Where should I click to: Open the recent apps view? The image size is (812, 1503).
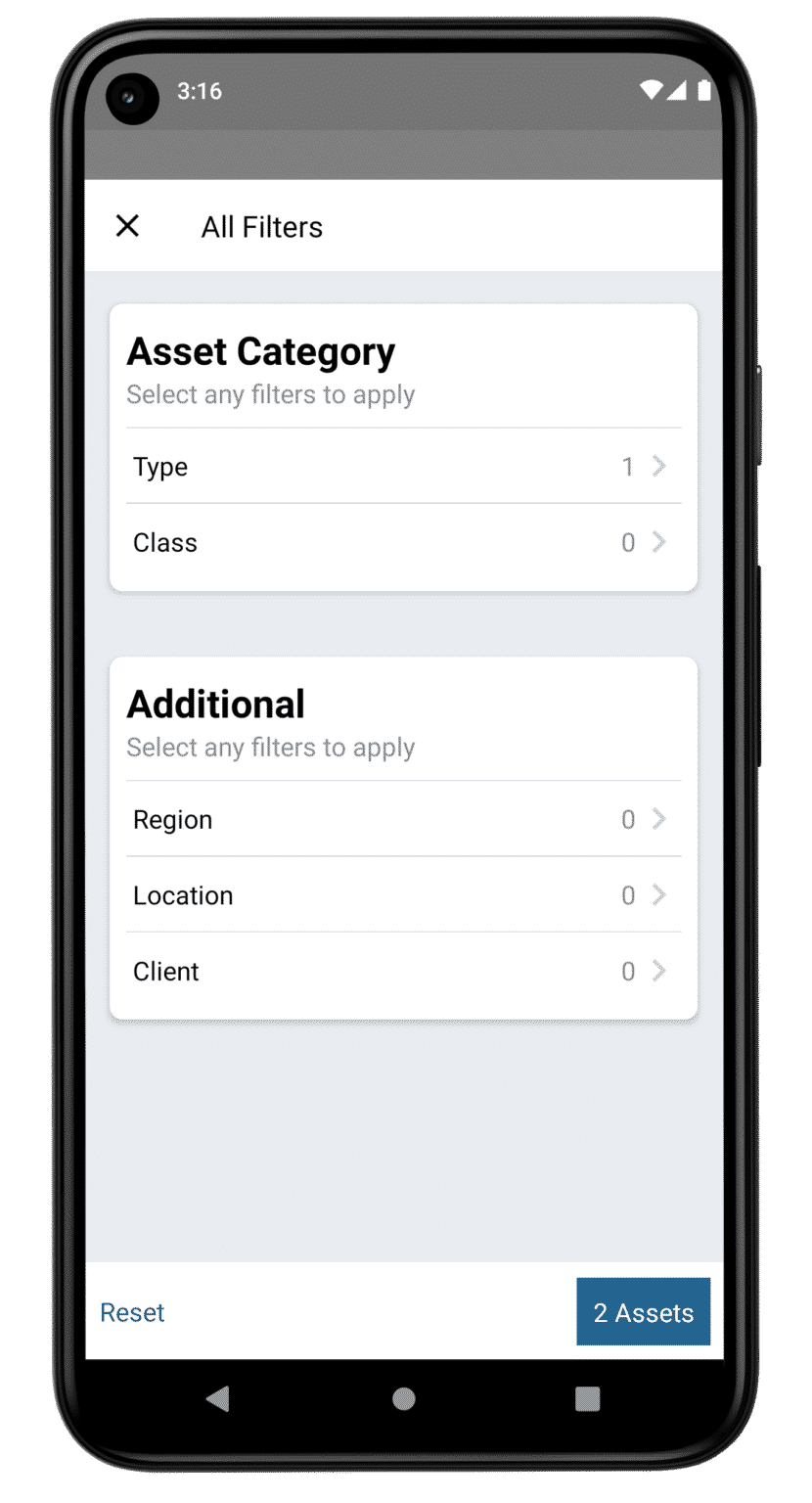click(587, 1398)
